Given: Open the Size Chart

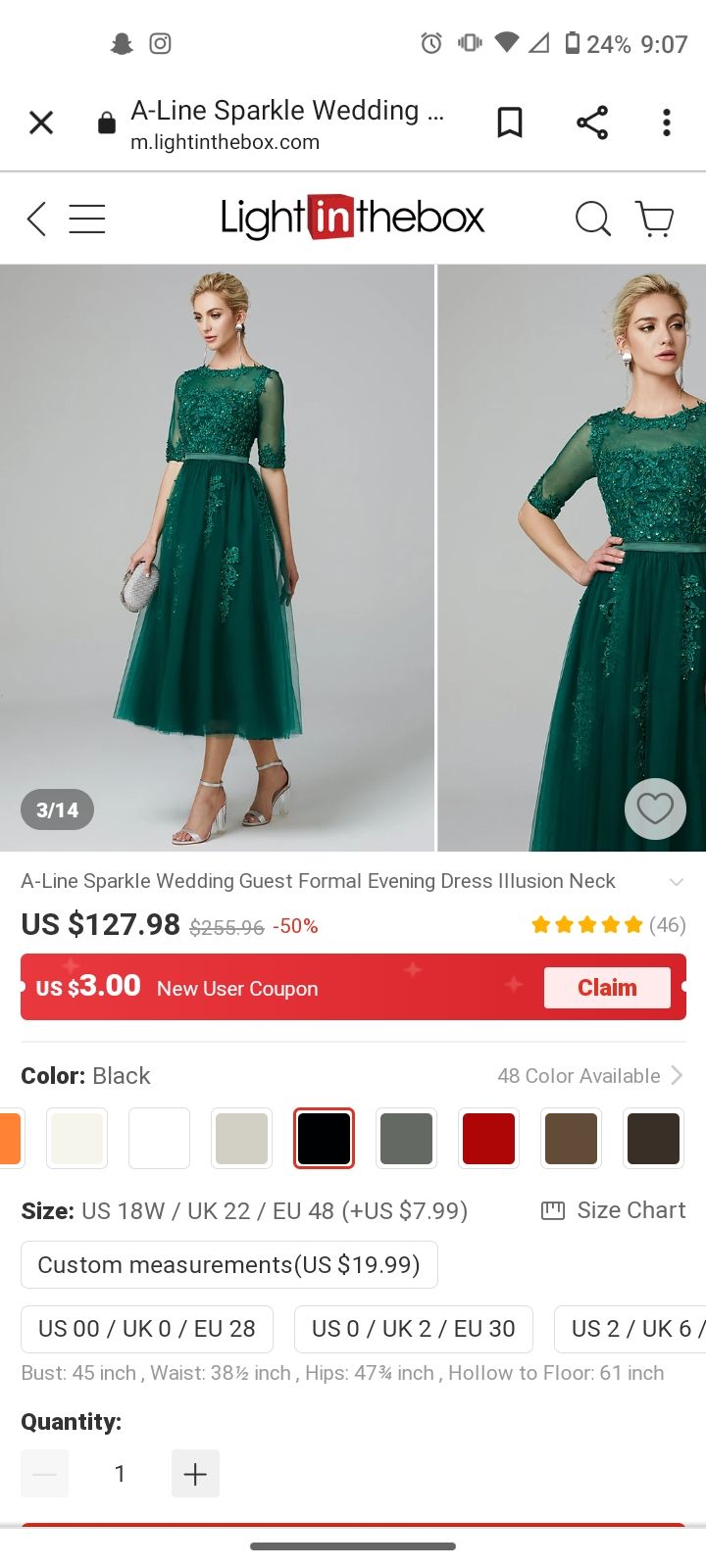Looking at the screenshot, I should [614, 1210].
